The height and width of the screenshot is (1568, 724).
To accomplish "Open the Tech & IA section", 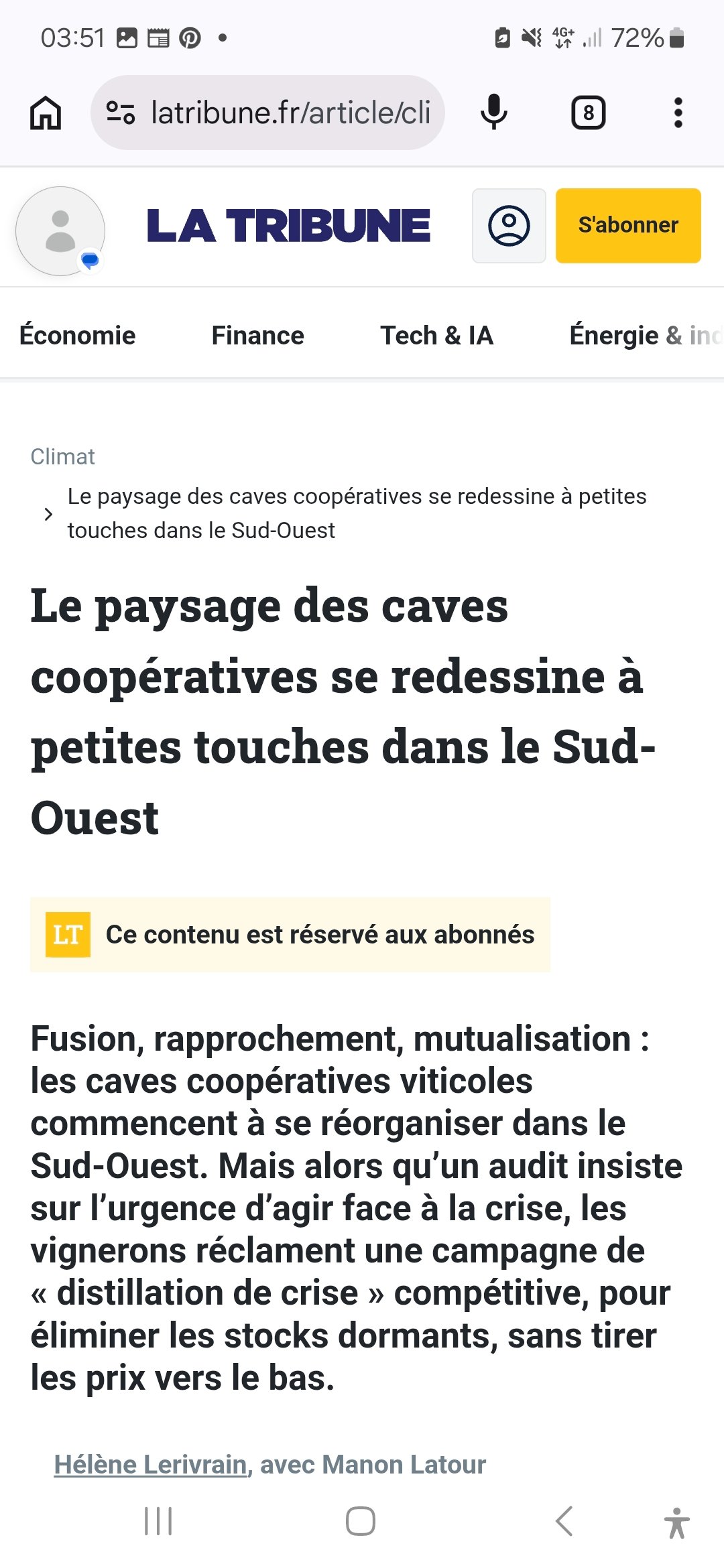I will (x=436, y=335).
